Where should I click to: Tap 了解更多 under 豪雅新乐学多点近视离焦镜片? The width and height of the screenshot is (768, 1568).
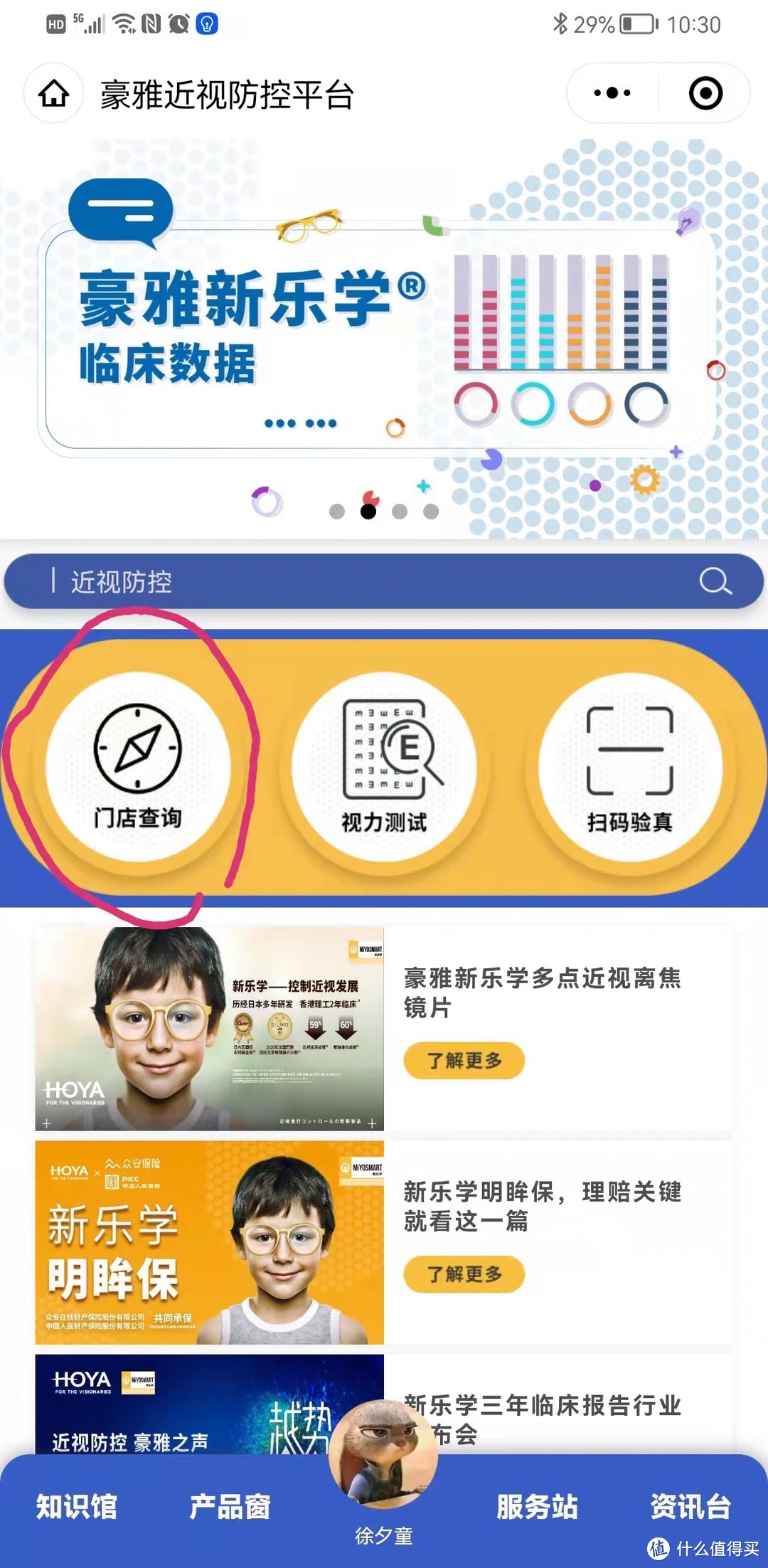click(x=464, y=1061)
